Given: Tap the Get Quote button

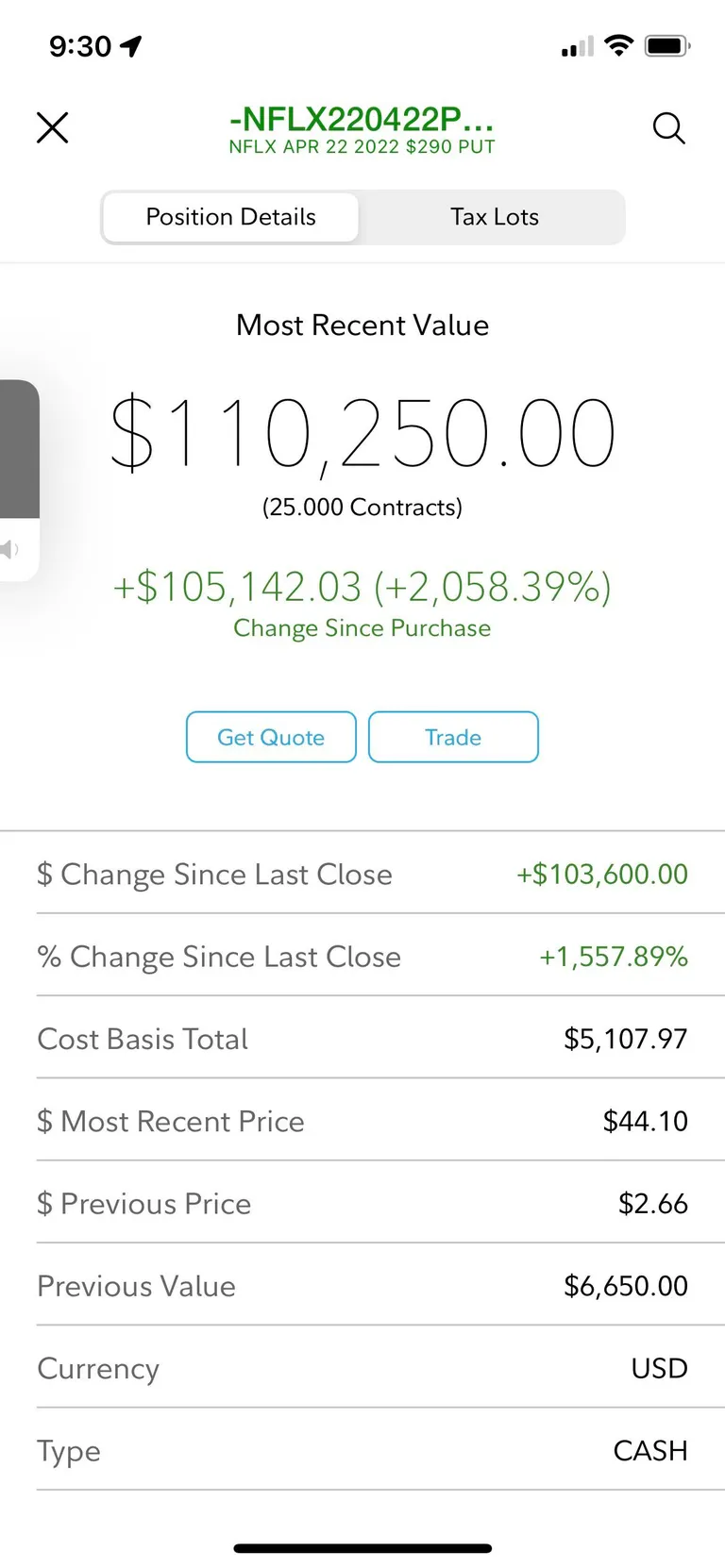Looking at the screenshot, I should pos(271,737).
